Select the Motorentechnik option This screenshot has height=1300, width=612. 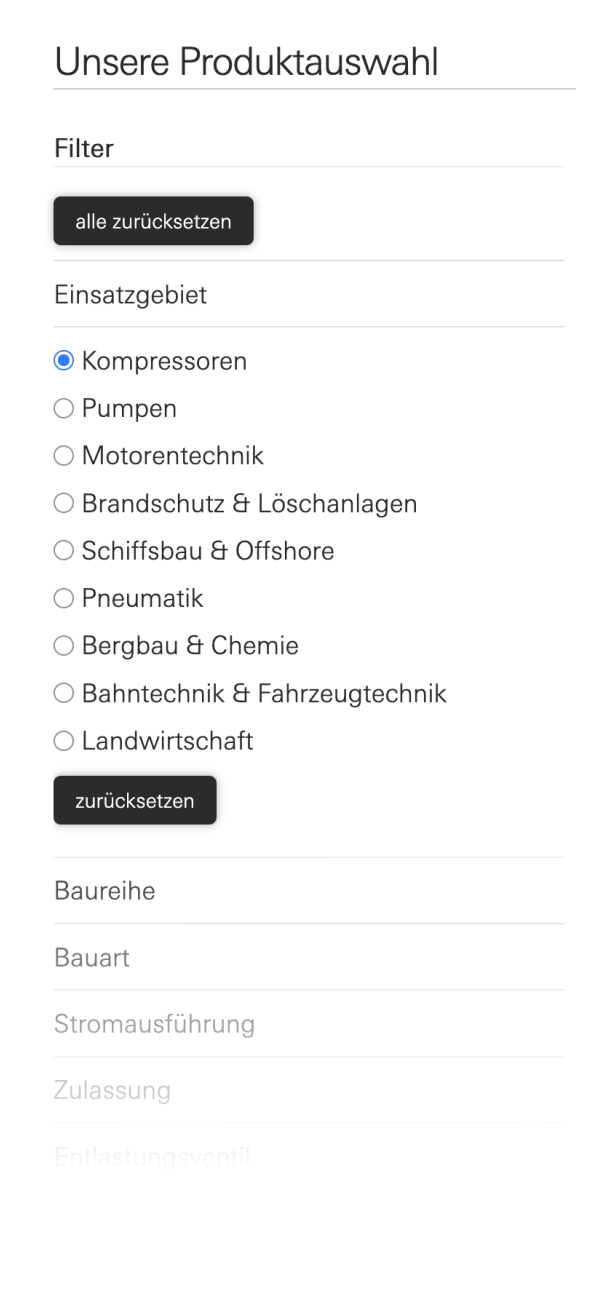64,456
